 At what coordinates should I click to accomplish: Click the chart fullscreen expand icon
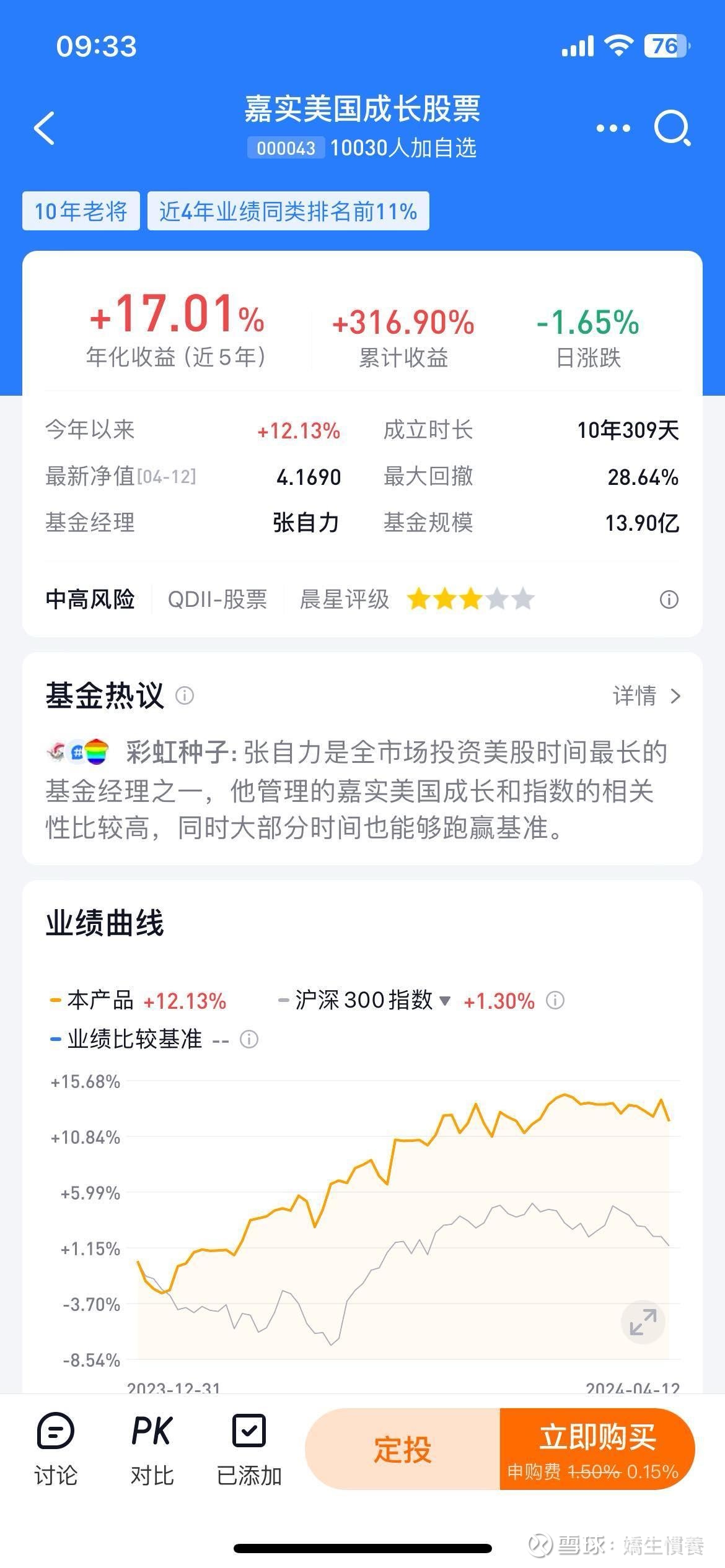tap(643, 1322)
